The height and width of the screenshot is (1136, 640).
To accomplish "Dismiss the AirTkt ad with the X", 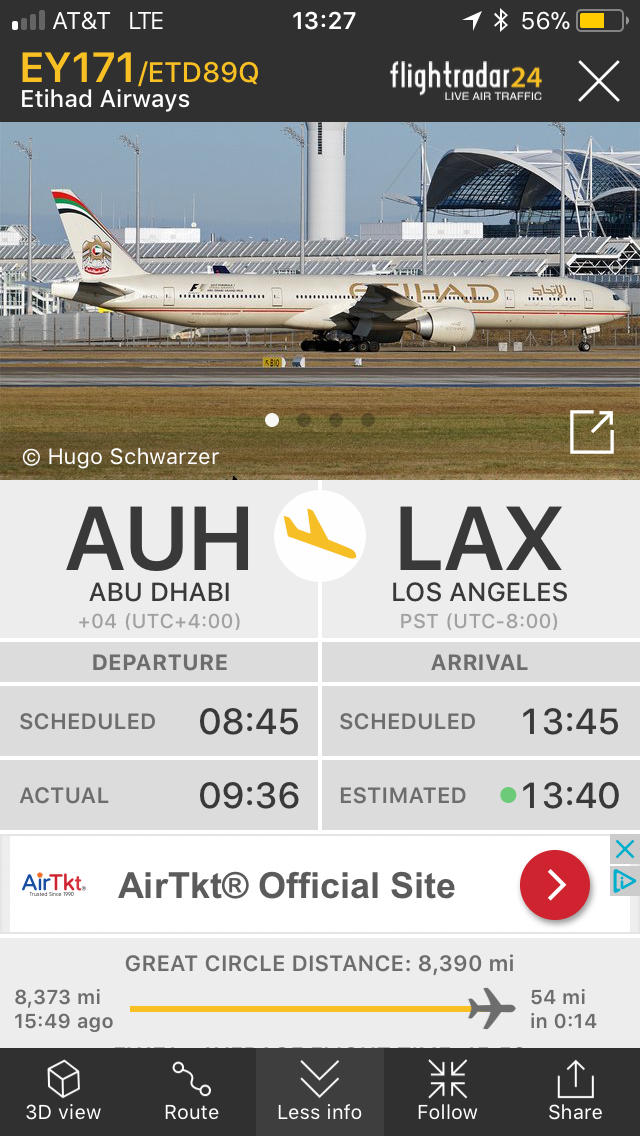I will coord(624,850).
